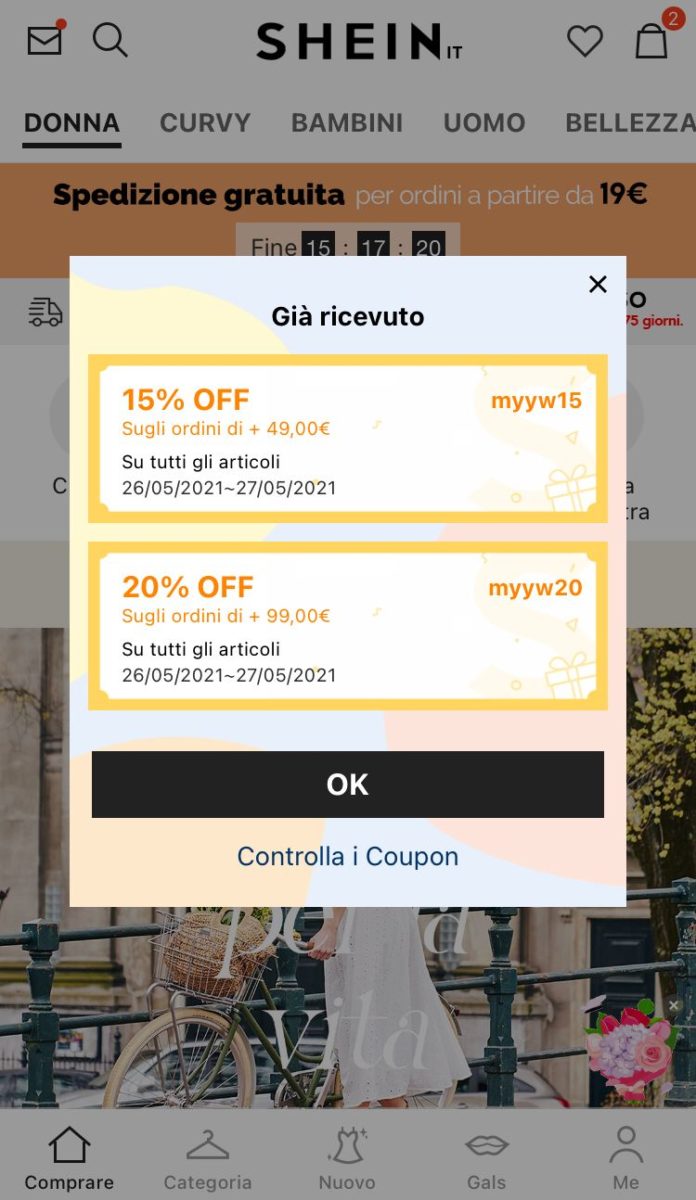The image size is (696, 1200).
Task: Open the Gals tab
Action: pyautogui.click(x=487, y=1158)
